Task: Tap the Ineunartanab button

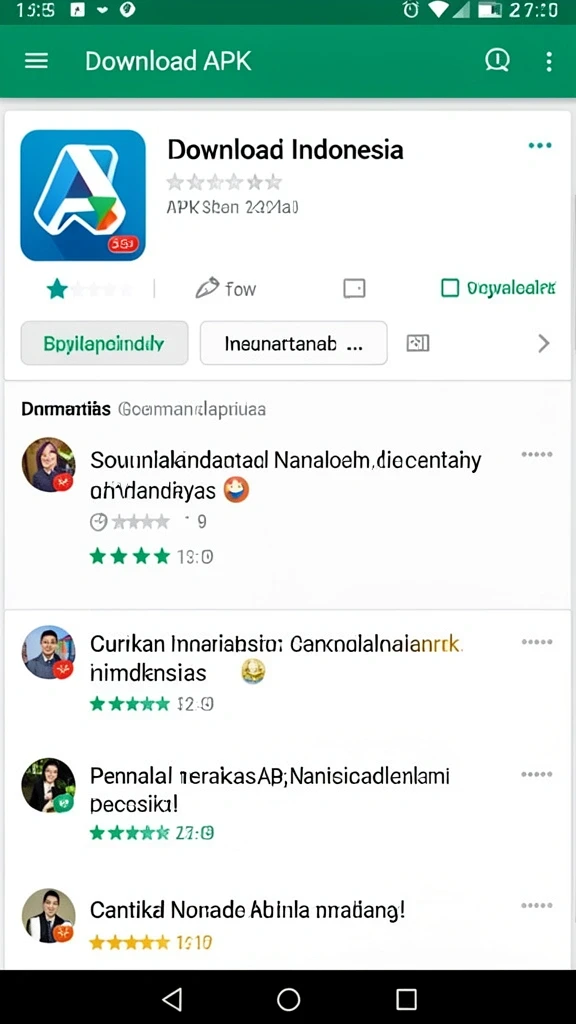Action: [x=293, y=343]
